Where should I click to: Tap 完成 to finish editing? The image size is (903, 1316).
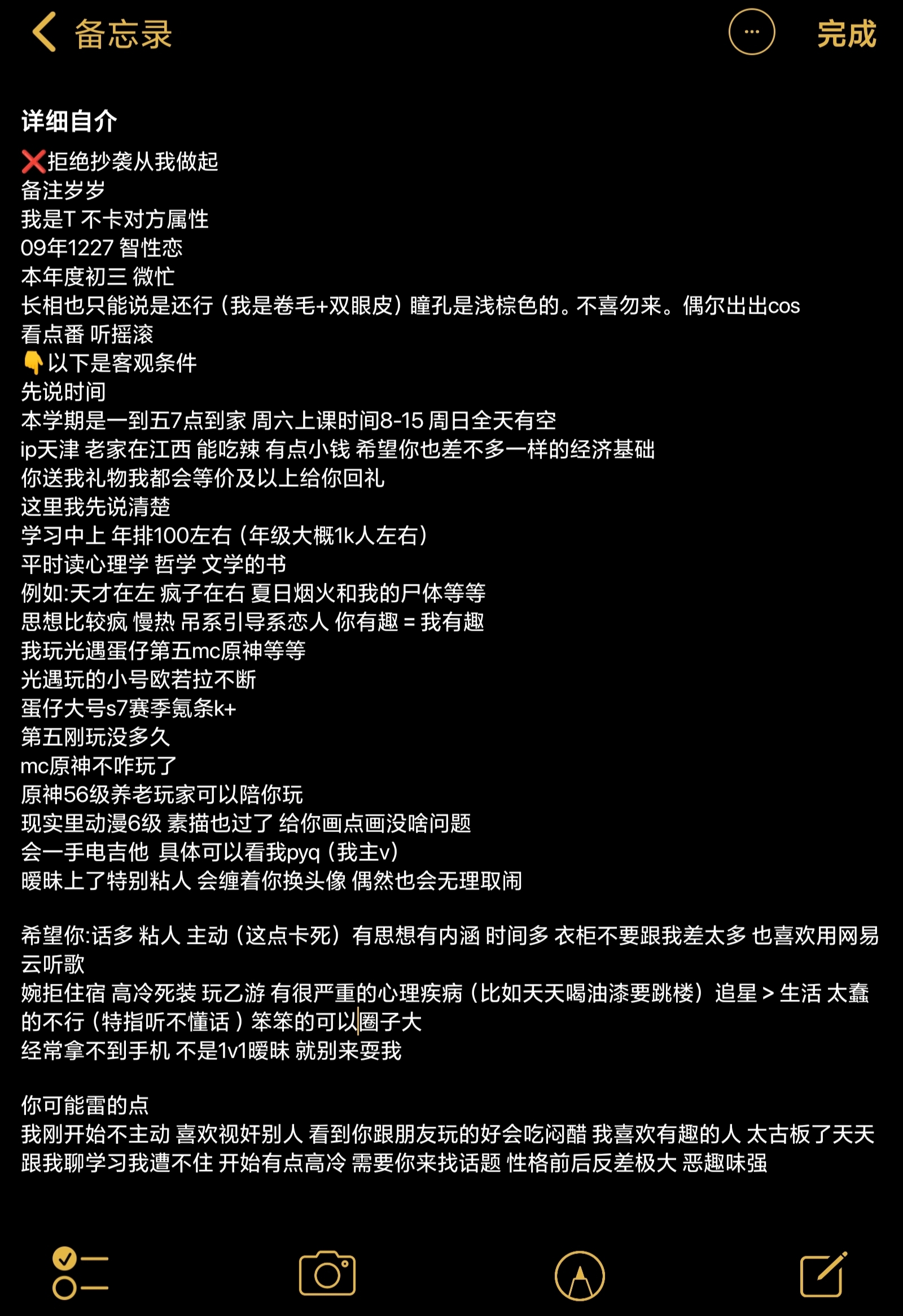click(x=846, y=33)
